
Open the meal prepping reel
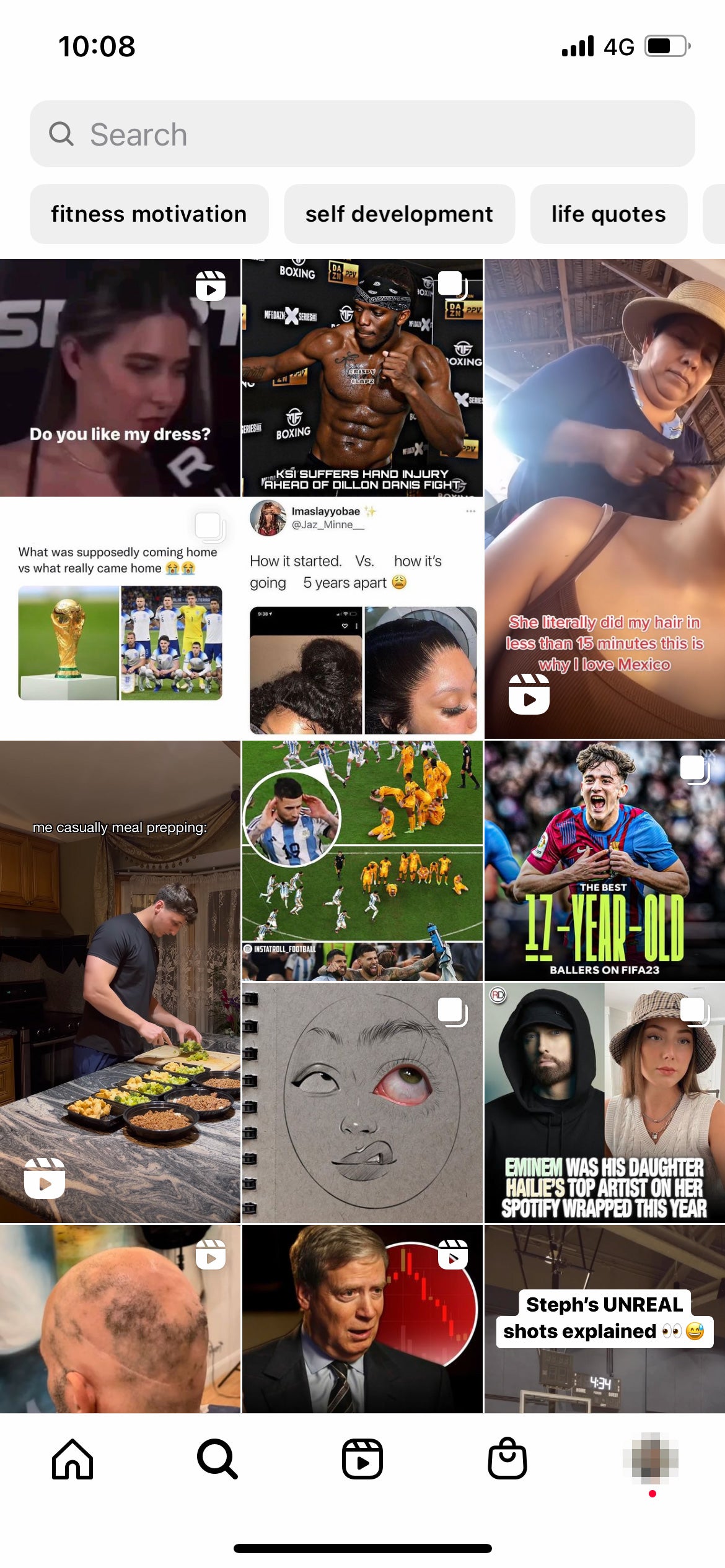click(120, 982)
